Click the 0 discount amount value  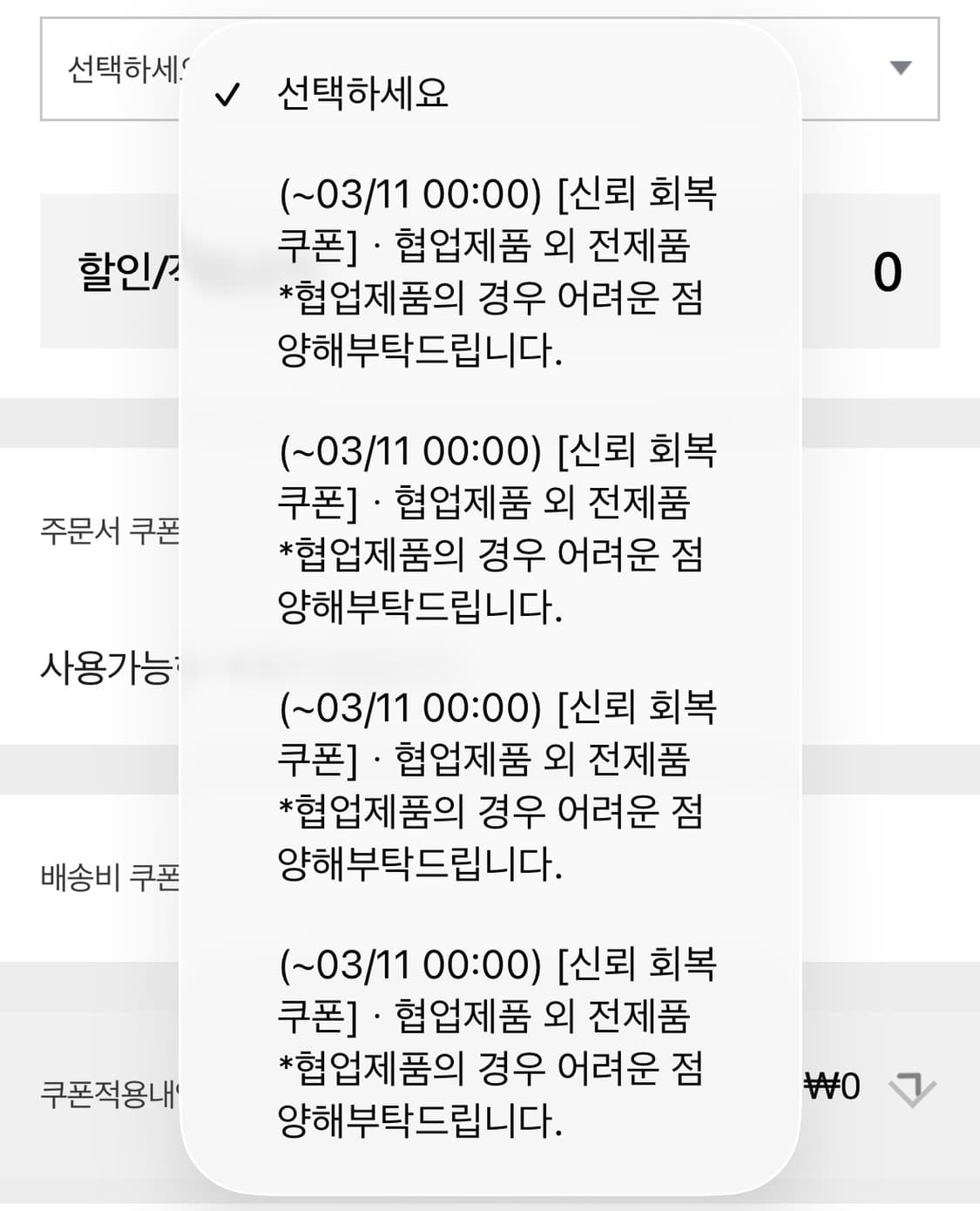(889, 270)
